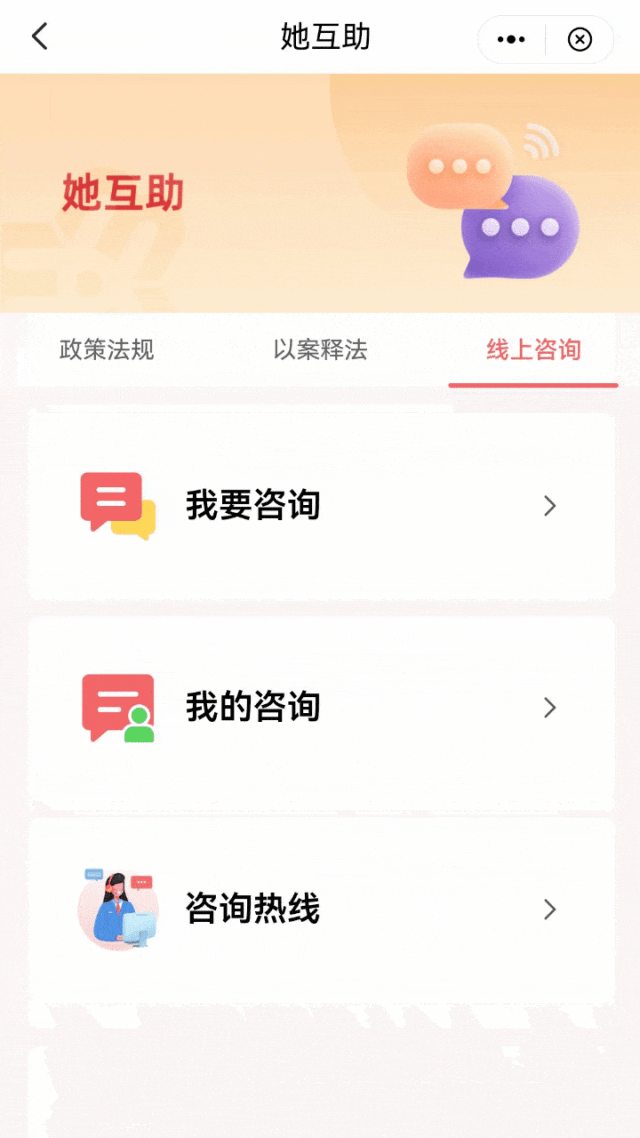Switch to the 政策法规 tab
The image size is (640, 1138).
(107, 350)
